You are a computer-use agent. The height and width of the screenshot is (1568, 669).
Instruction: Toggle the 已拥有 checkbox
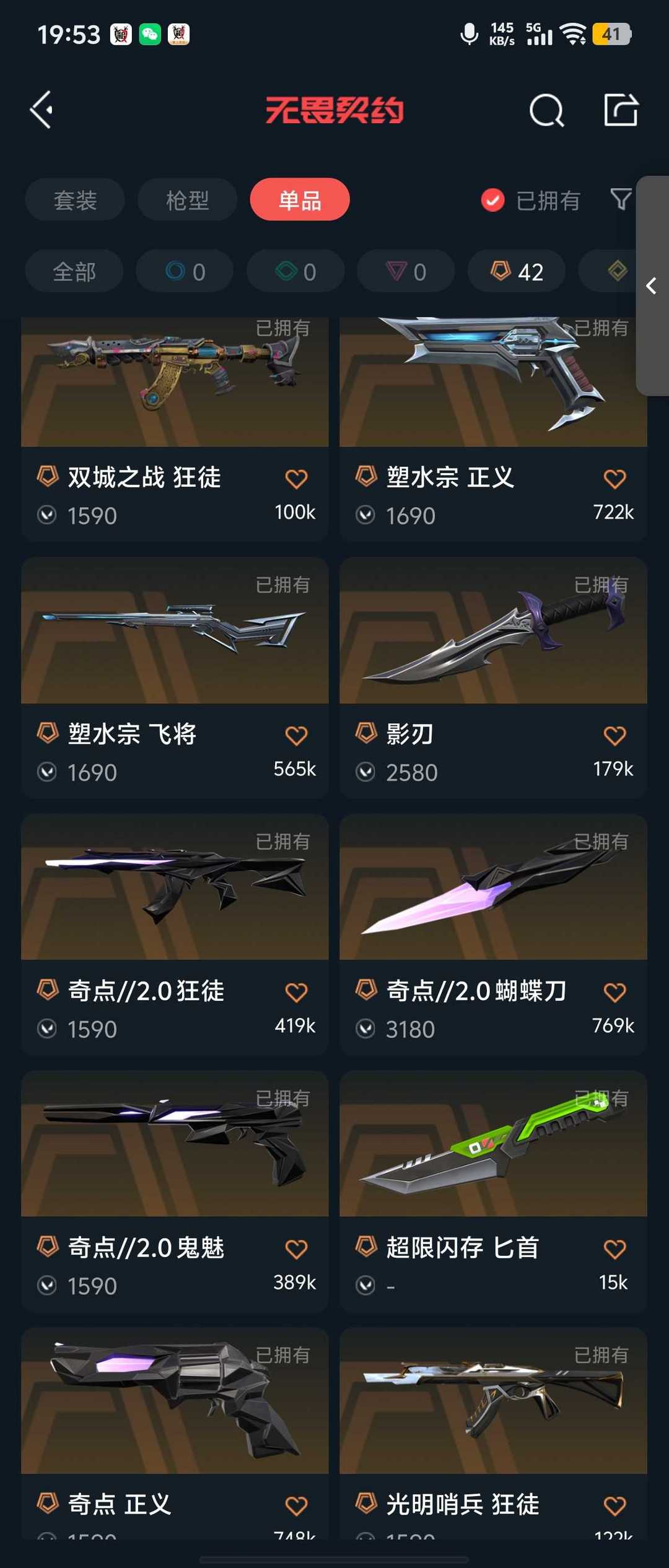(493, 200)
